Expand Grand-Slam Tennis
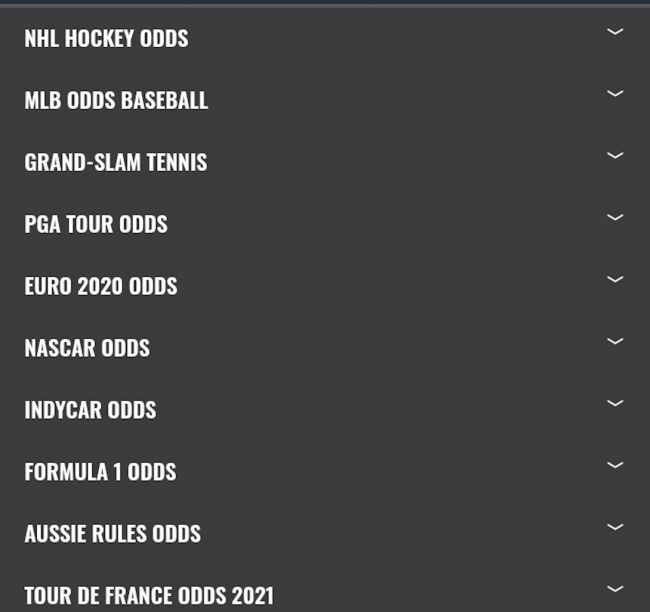 pyautogui.click(x=615, y=156)
